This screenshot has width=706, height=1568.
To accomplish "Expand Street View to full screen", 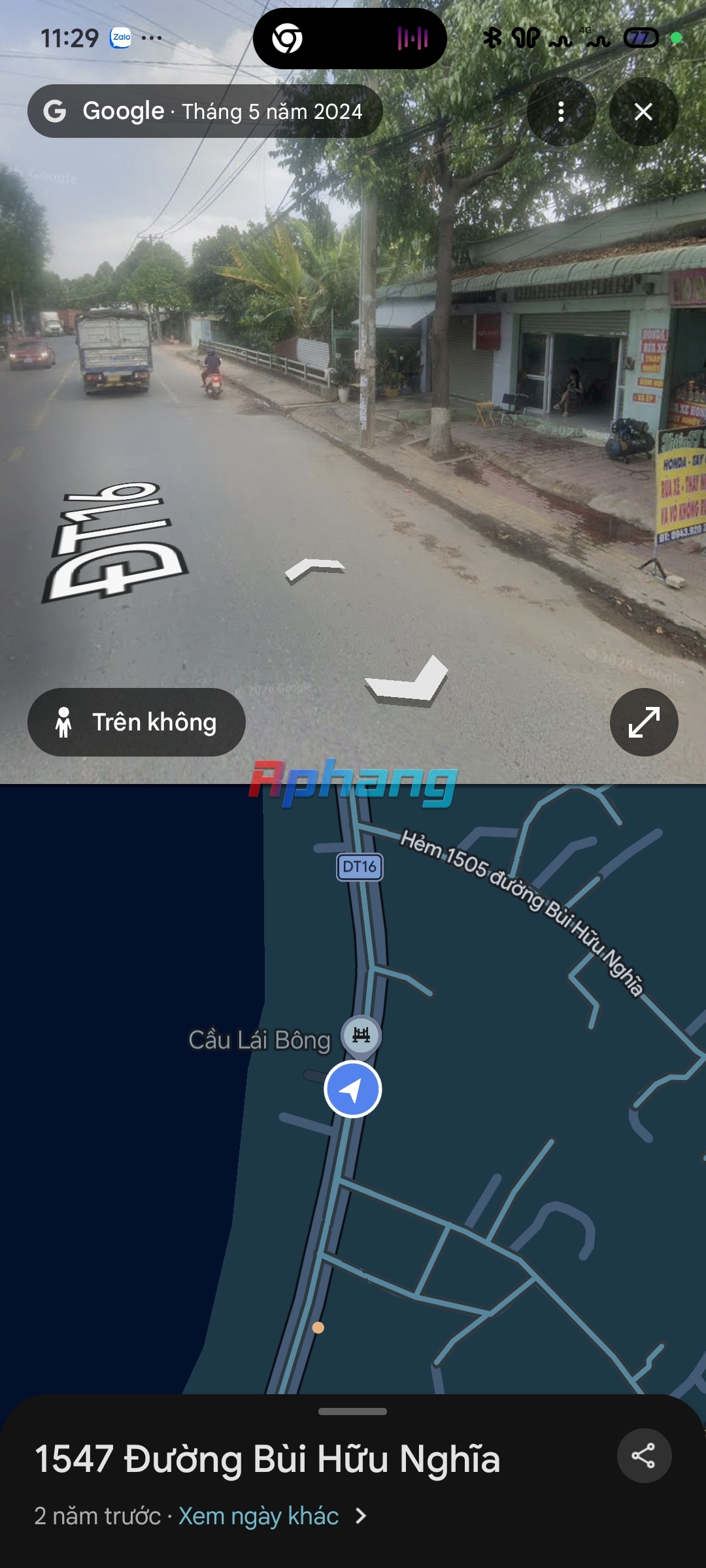I will coord(644,722).
